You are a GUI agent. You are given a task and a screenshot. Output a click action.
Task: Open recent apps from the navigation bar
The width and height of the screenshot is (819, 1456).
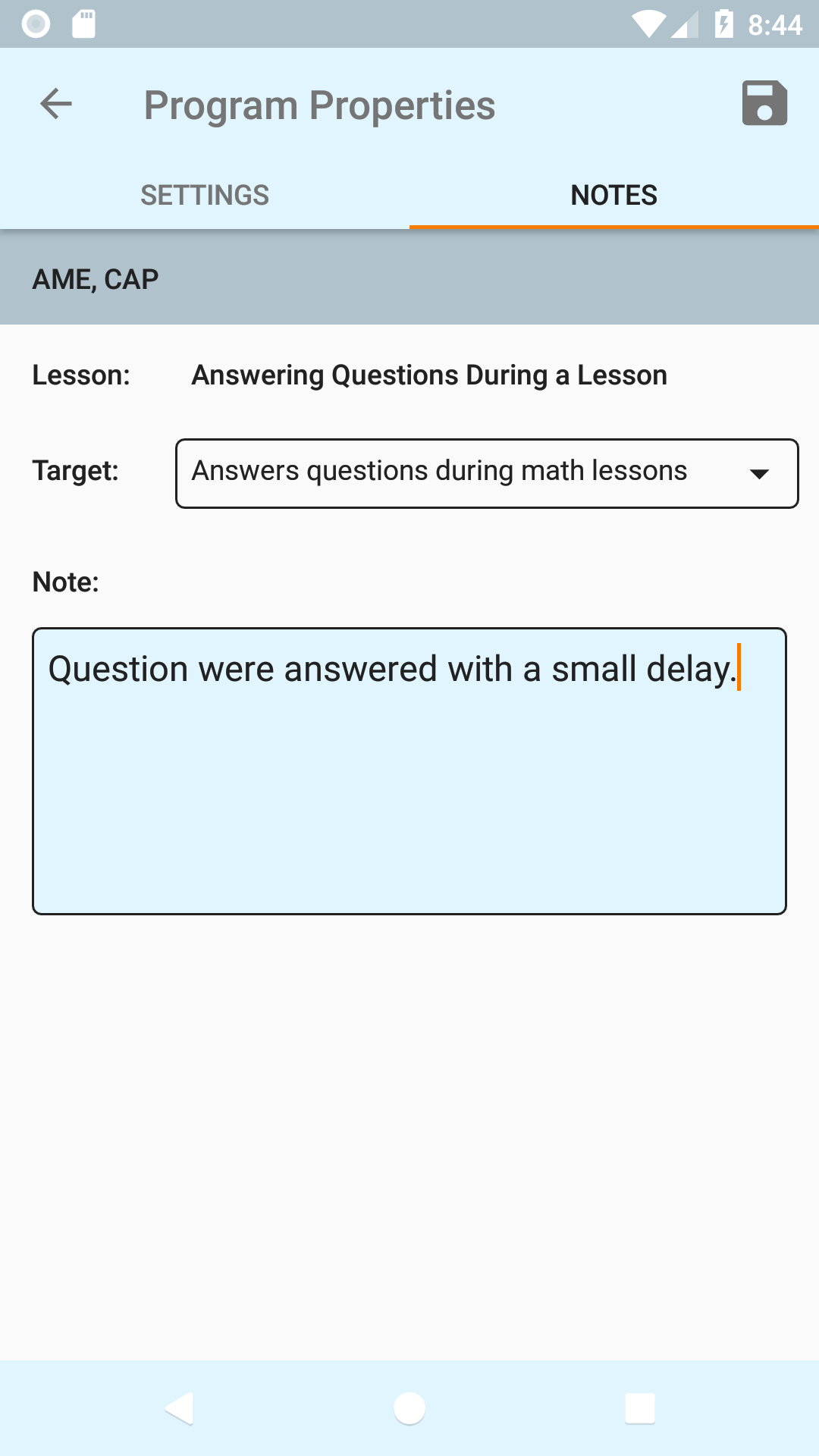click(639, 1408)
